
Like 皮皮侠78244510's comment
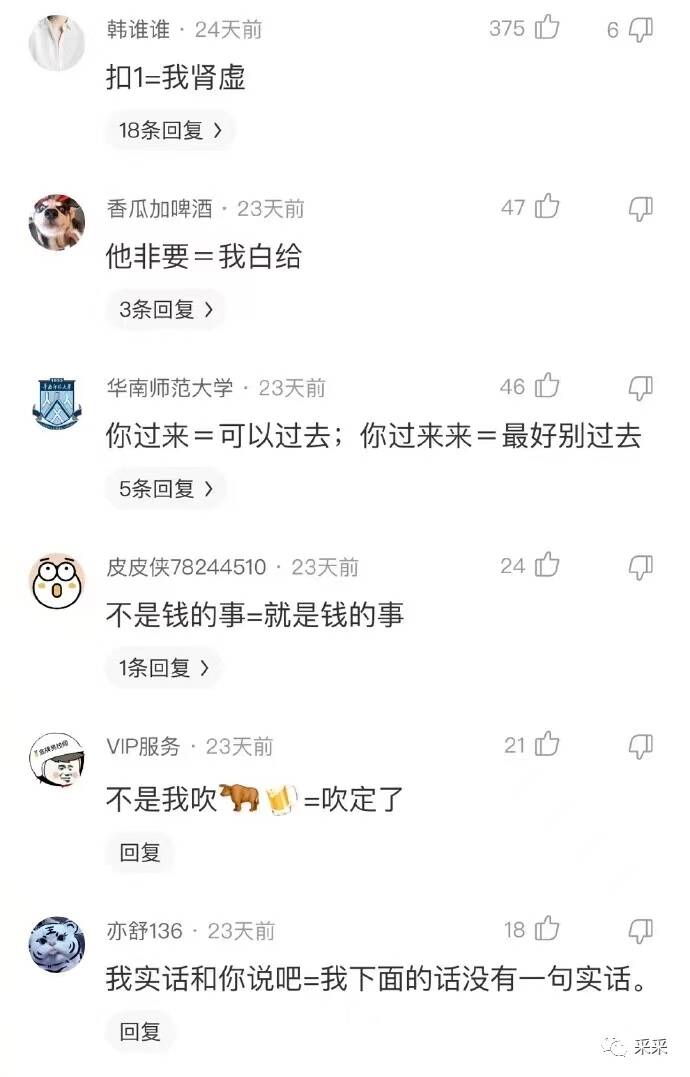pyautogui.click(x=547, y=566)
